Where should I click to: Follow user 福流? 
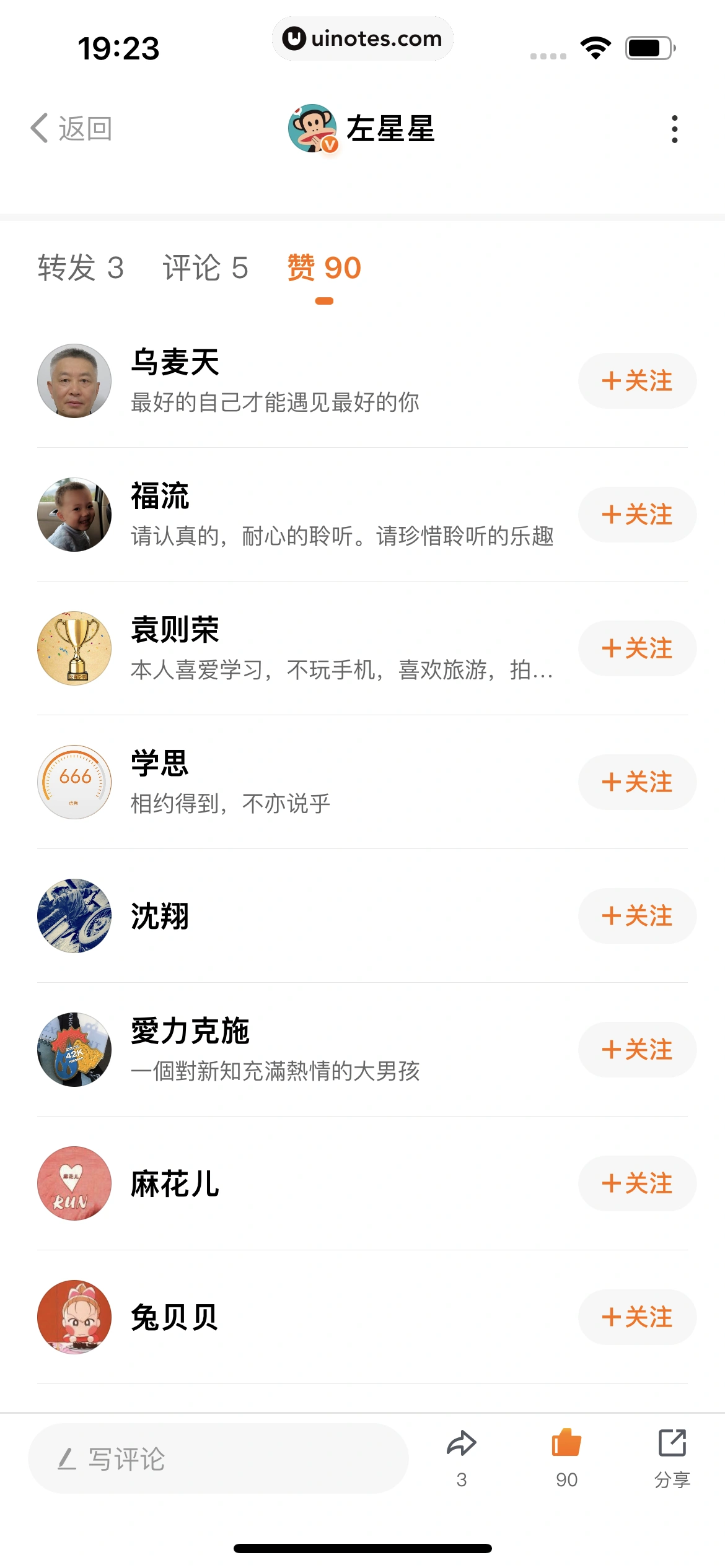coord(636,515)
